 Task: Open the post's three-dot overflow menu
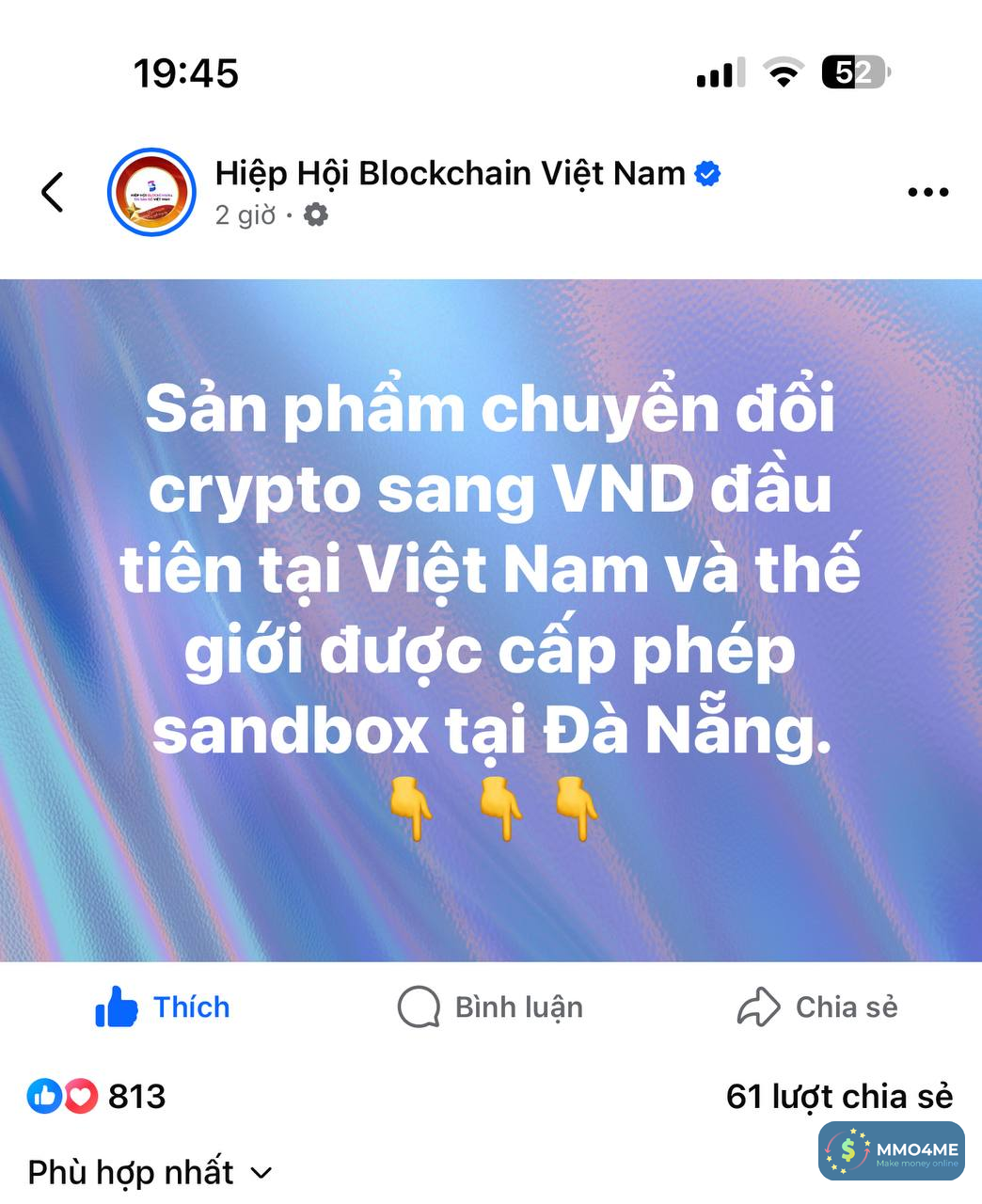click(927, 192)
